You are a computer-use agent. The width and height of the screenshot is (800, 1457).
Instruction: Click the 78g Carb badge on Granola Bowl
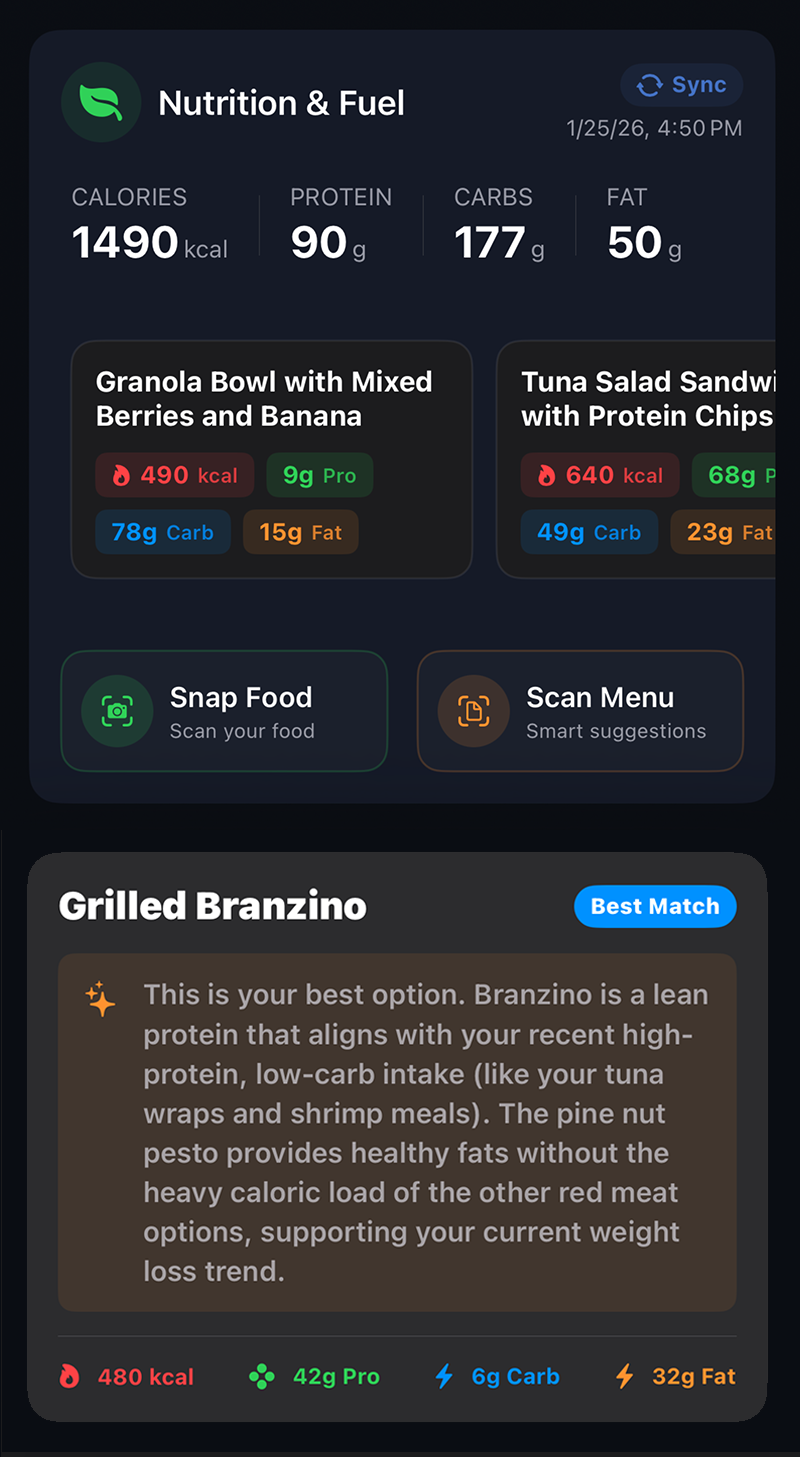[x=163, y=532]
